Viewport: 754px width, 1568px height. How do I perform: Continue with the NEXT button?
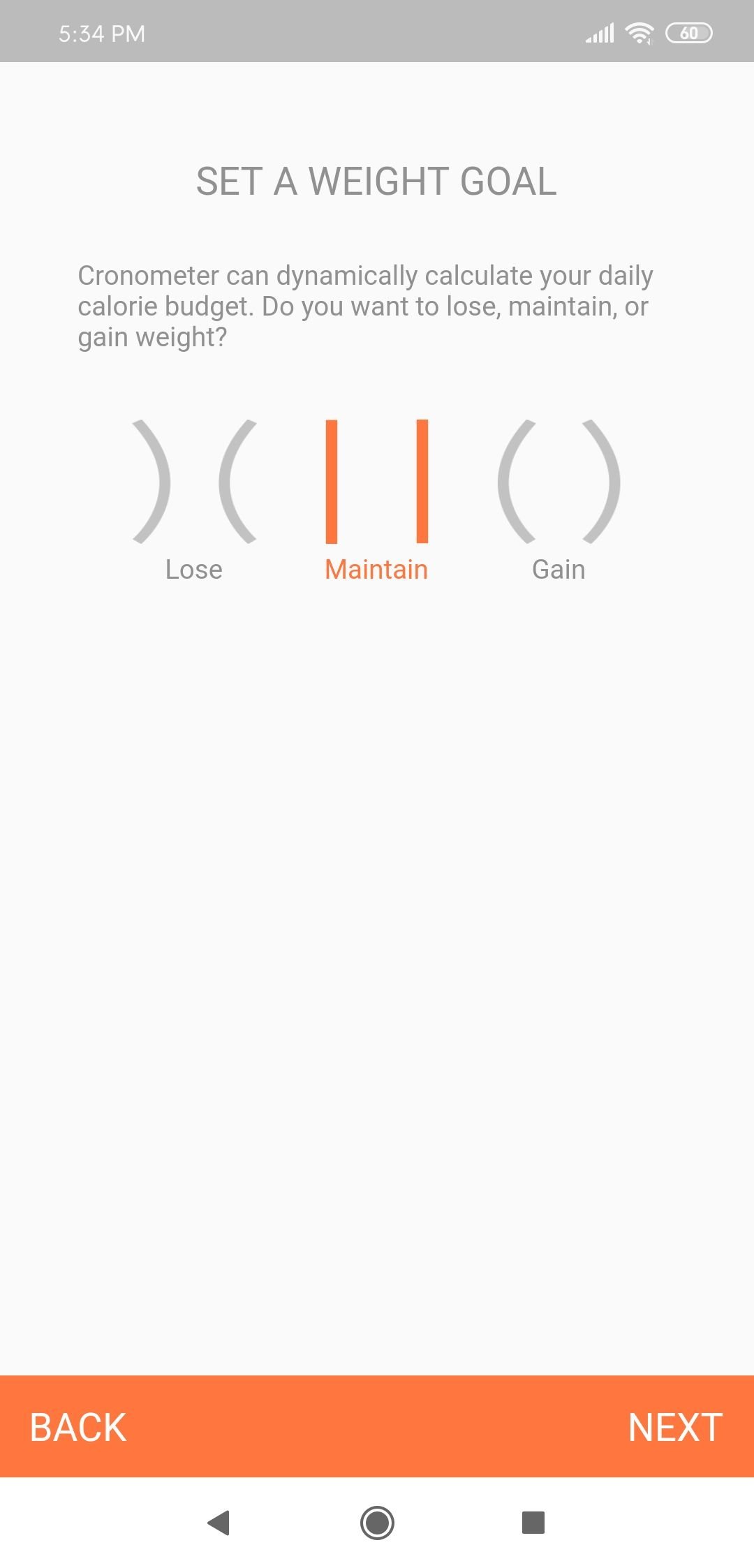click(675, 1427)
